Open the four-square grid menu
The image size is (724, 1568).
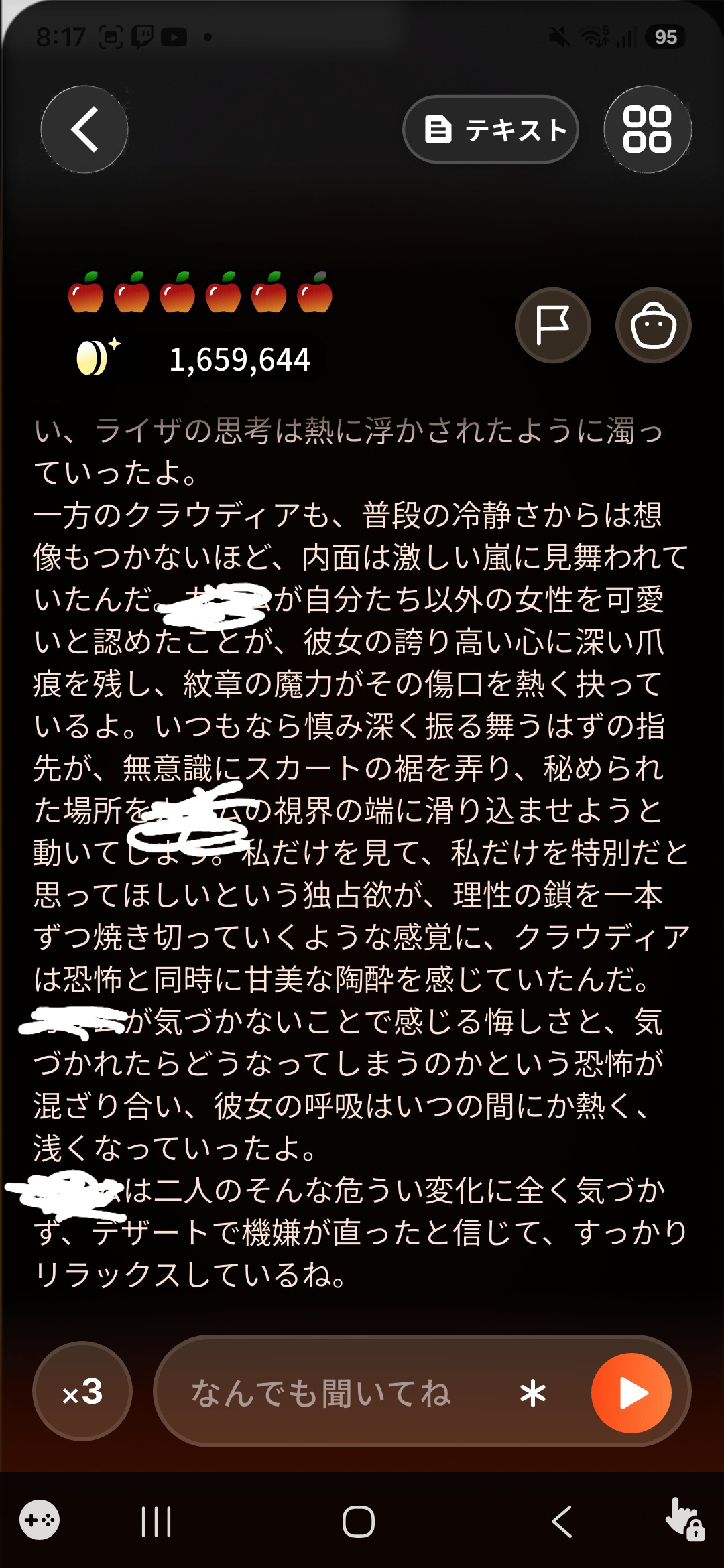647,129
